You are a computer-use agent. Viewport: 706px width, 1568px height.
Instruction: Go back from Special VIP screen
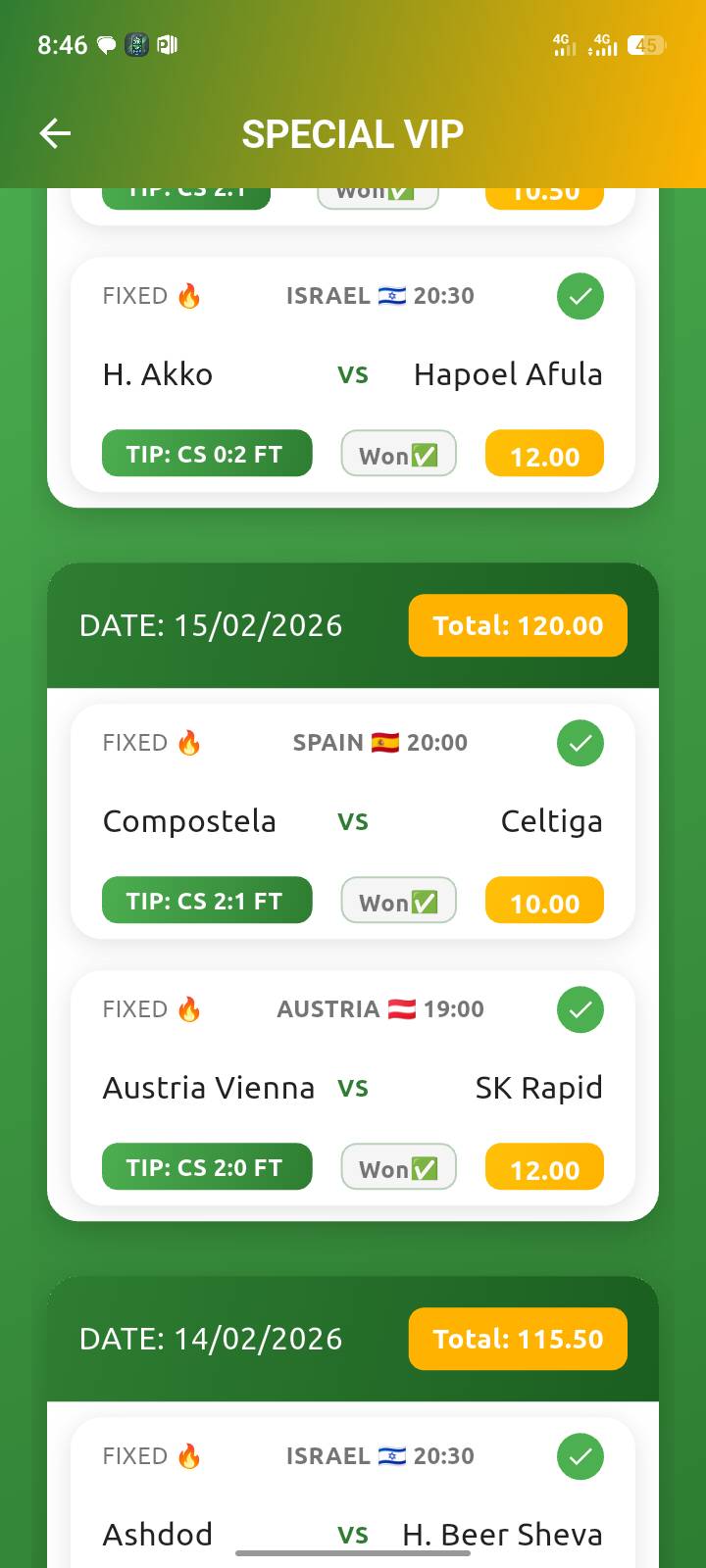[x=55, y=133]
